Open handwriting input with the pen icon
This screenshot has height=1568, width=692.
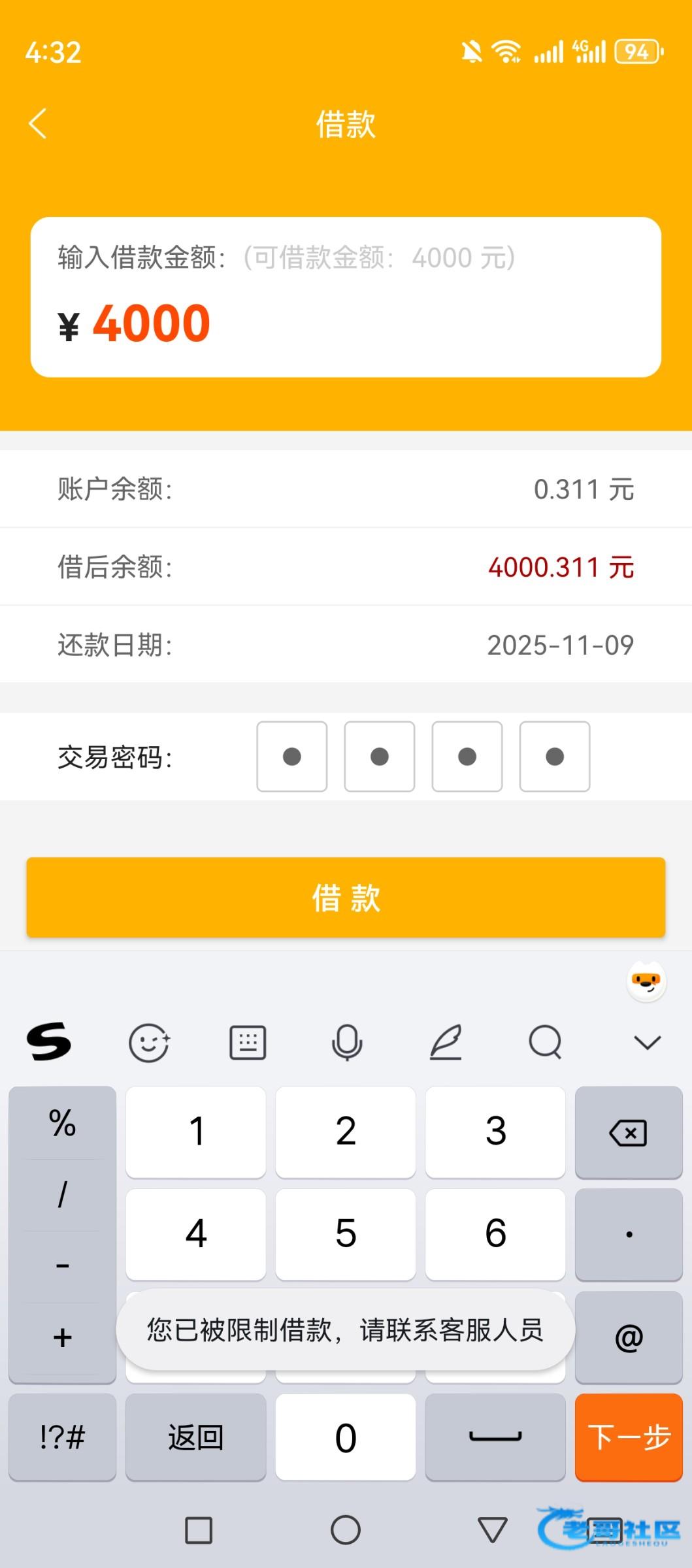tap(446, 1042)
